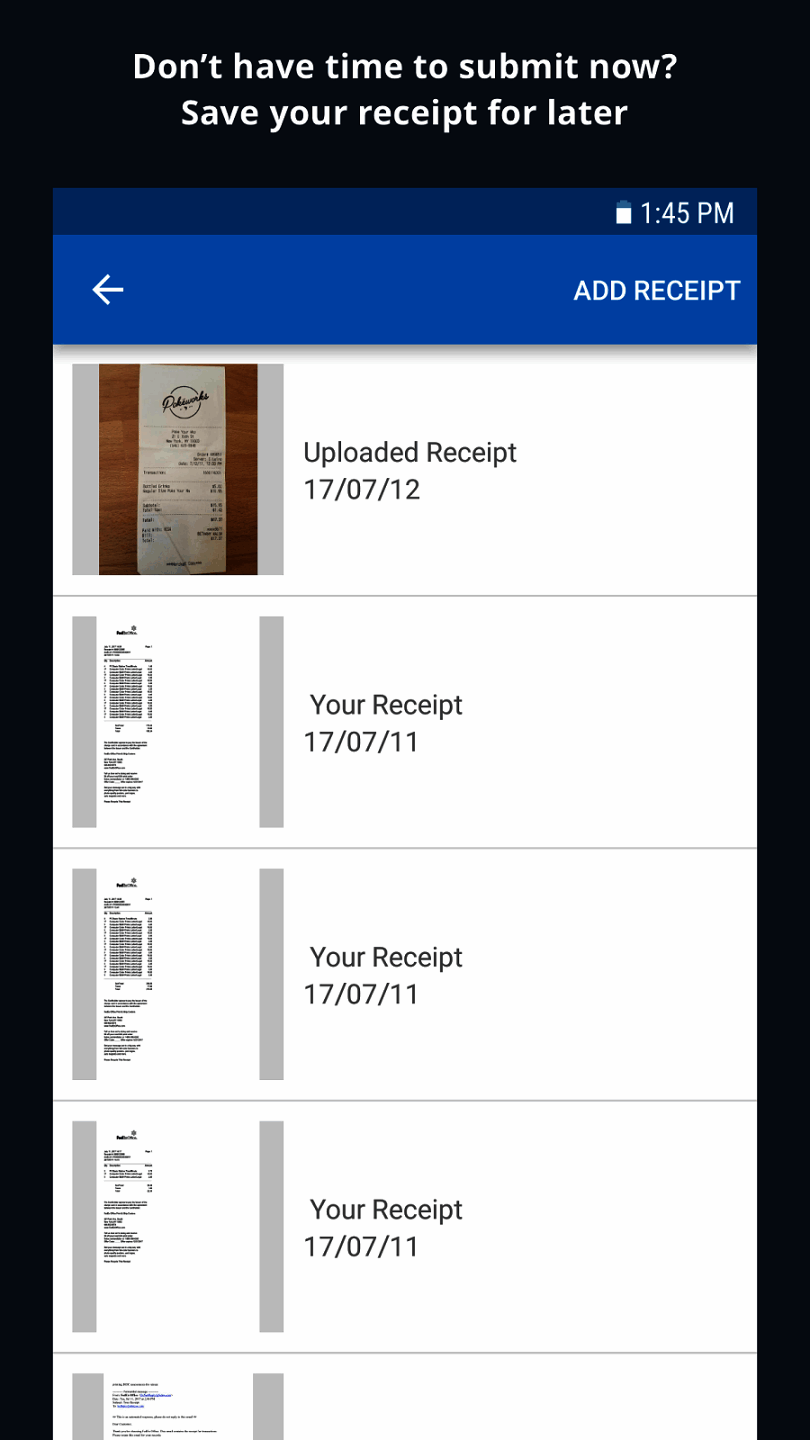
Task: Tap the battery status icon
Action: click(623, 212)
